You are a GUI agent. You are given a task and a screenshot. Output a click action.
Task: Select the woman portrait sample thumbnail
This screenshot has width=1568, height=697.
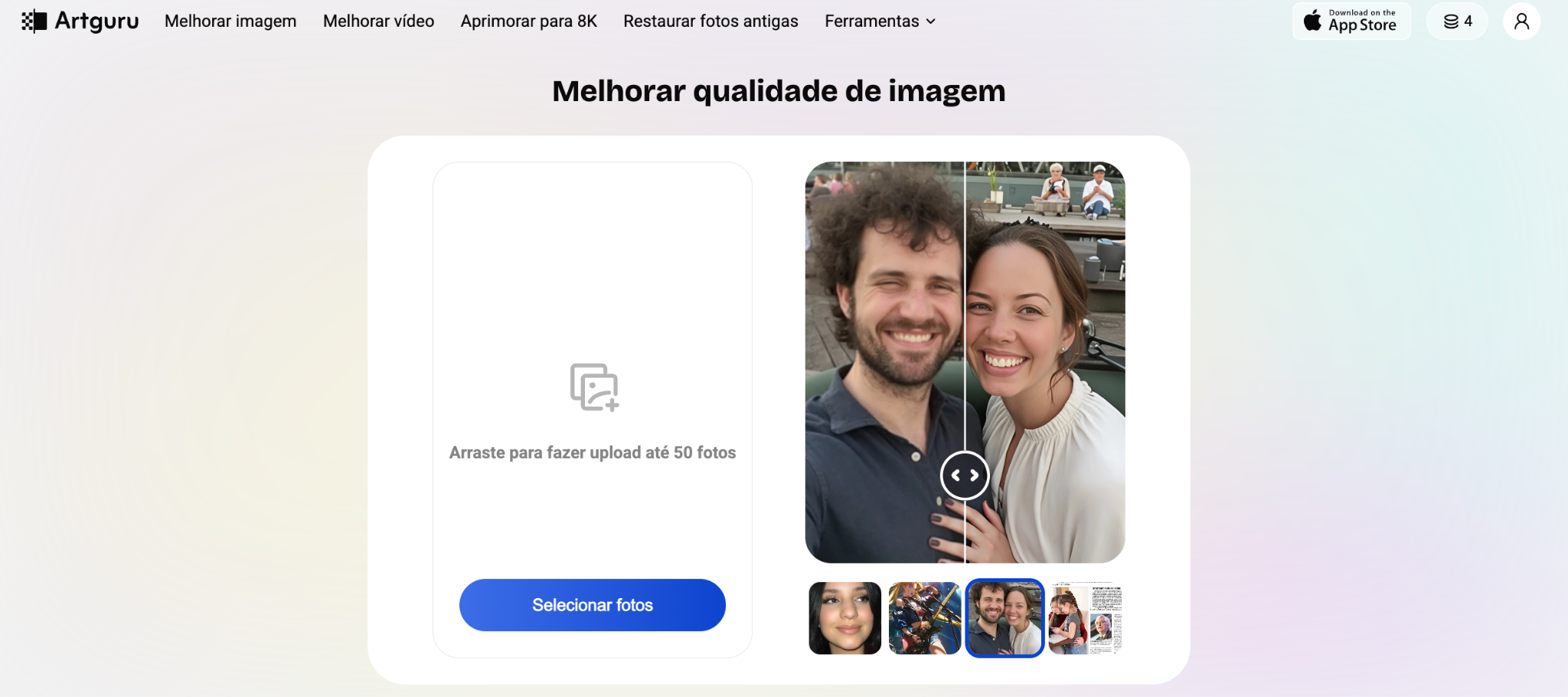click(844, 618)
